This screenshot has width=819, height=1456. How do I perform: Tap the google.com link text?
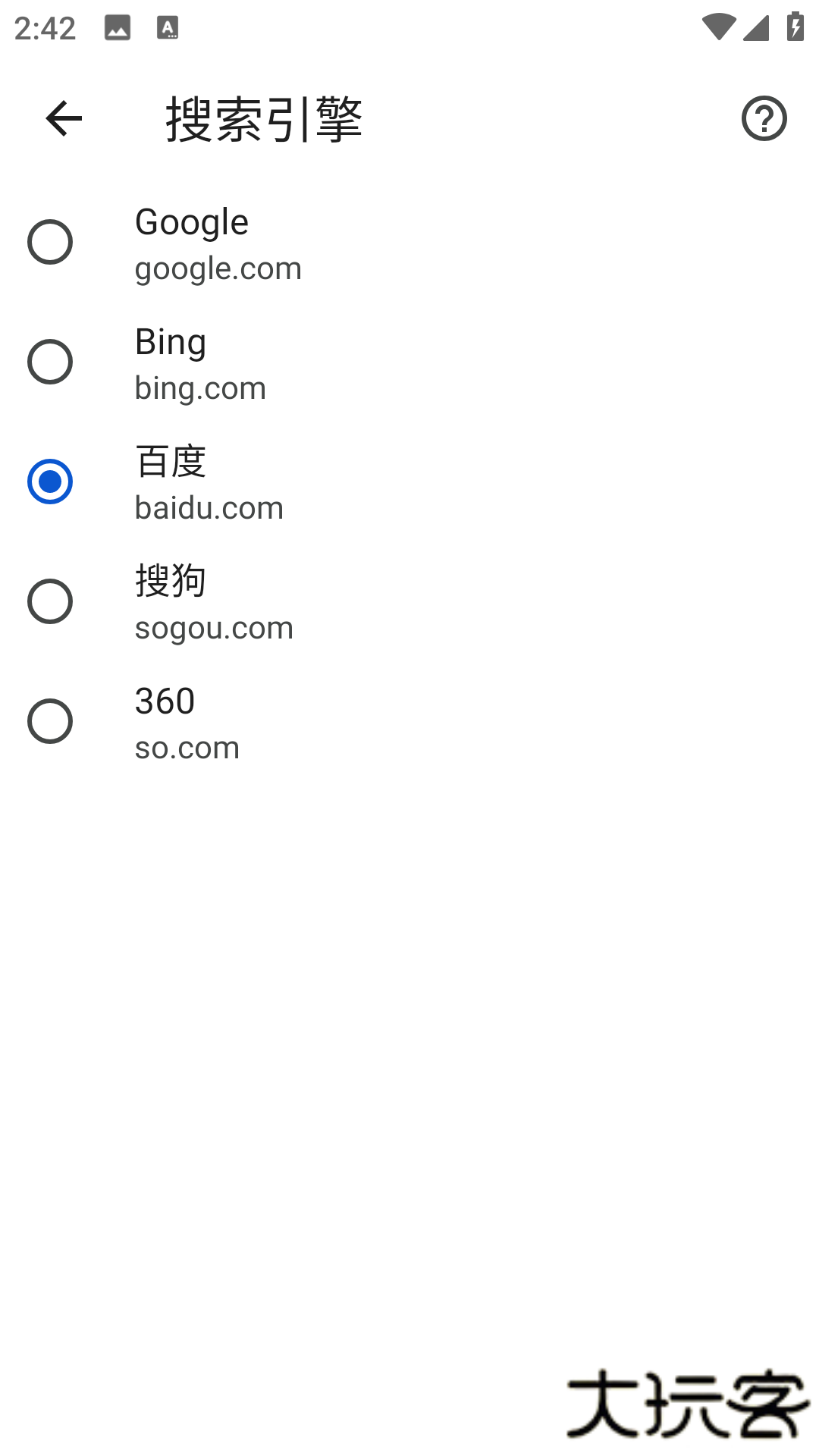[218, 268]
